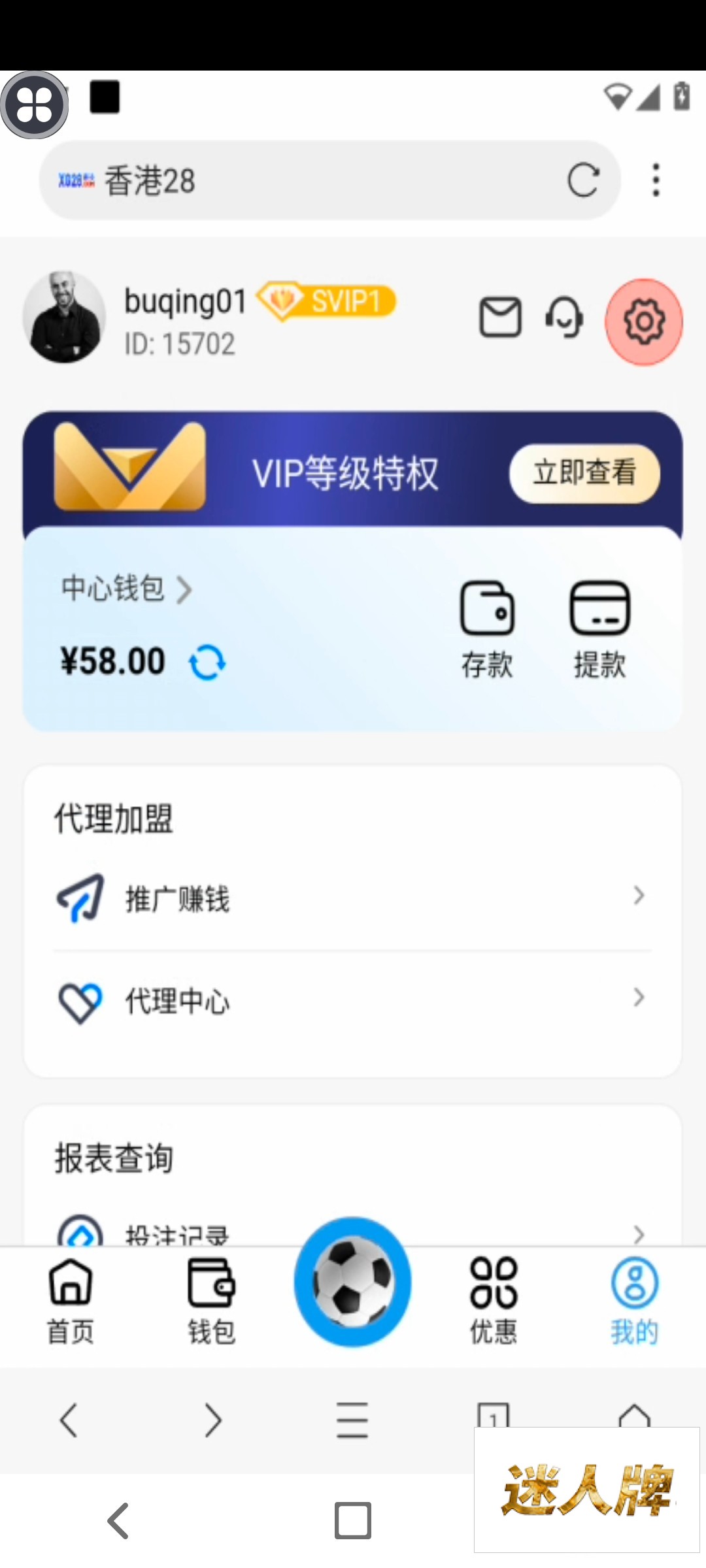
Task: Refresh the wallet balance
Action: (207, 662)
